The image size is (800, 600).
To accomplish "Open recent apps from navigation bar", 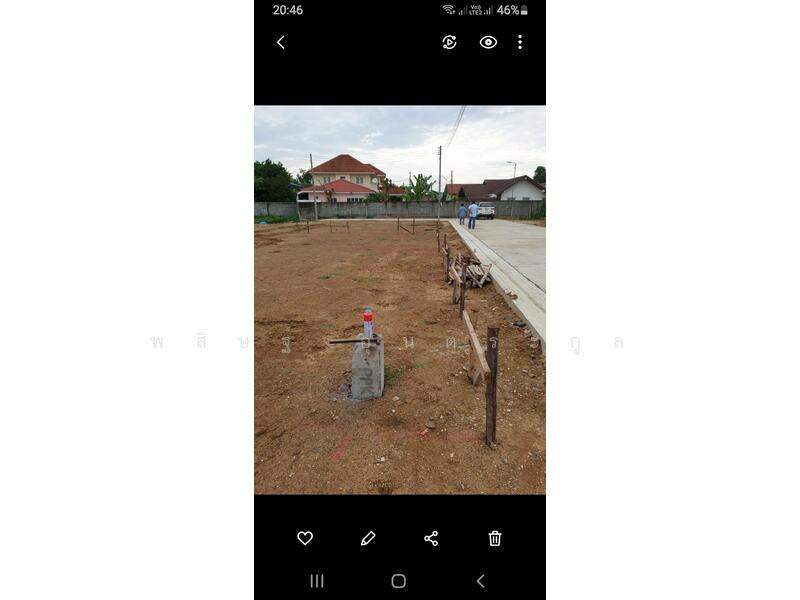I will click(x=317, y=581).
